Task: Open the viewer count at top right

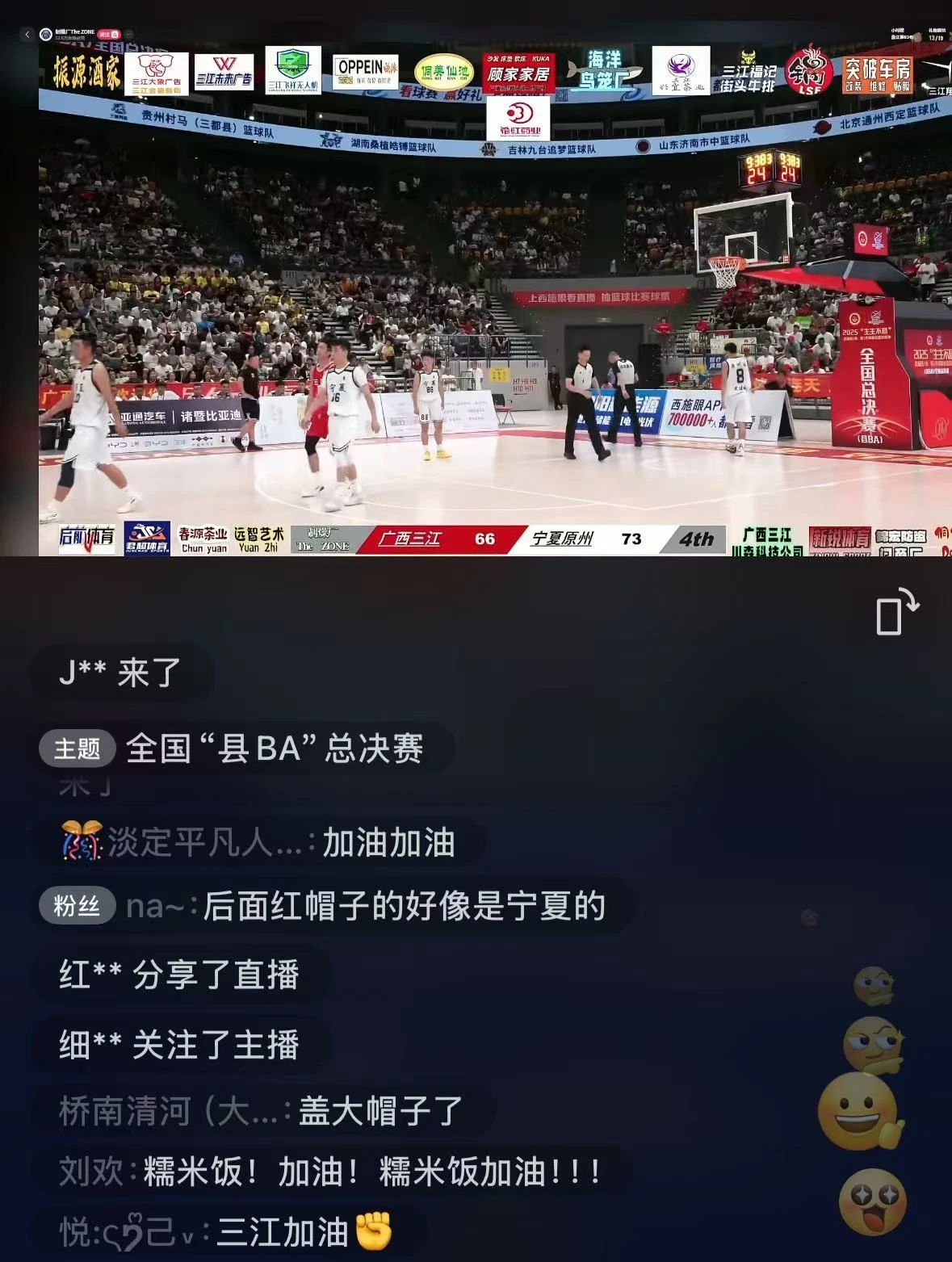Action: tap(937, 35)
